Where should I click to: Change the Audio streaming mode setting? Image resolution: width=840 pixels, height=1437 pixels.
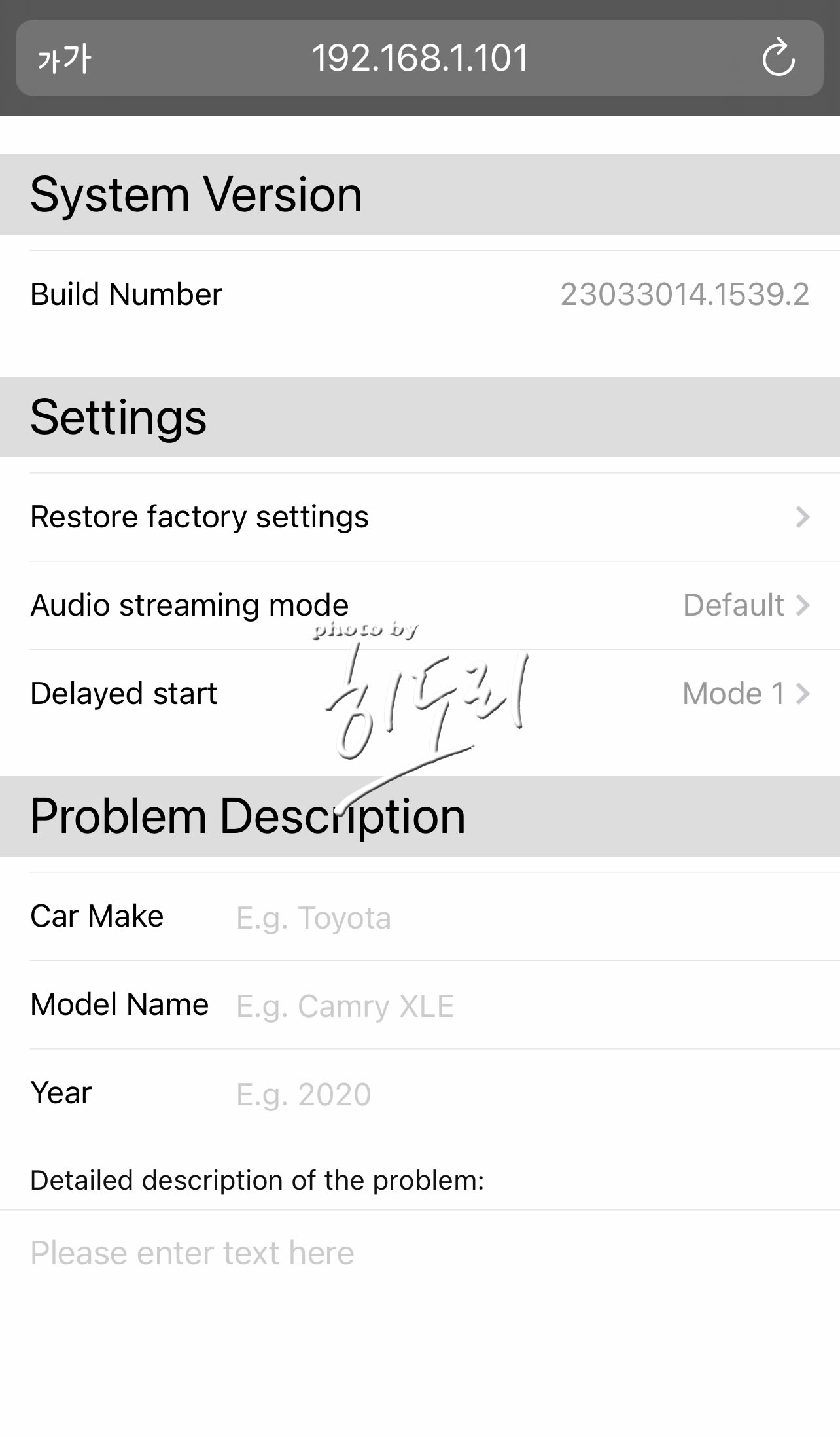[420, 605]
